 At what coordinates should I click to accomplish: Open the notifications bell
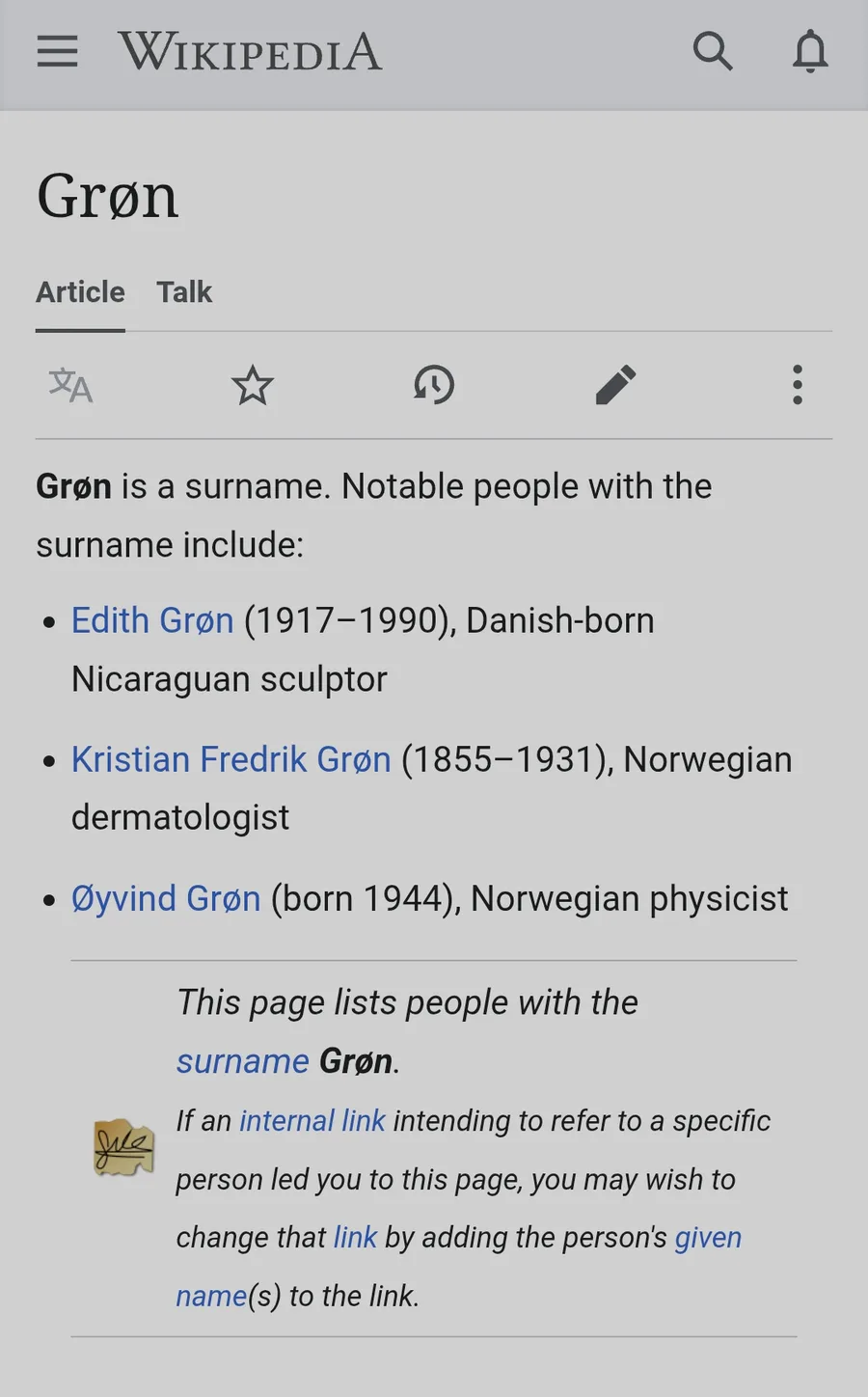(x=810, y=51)
